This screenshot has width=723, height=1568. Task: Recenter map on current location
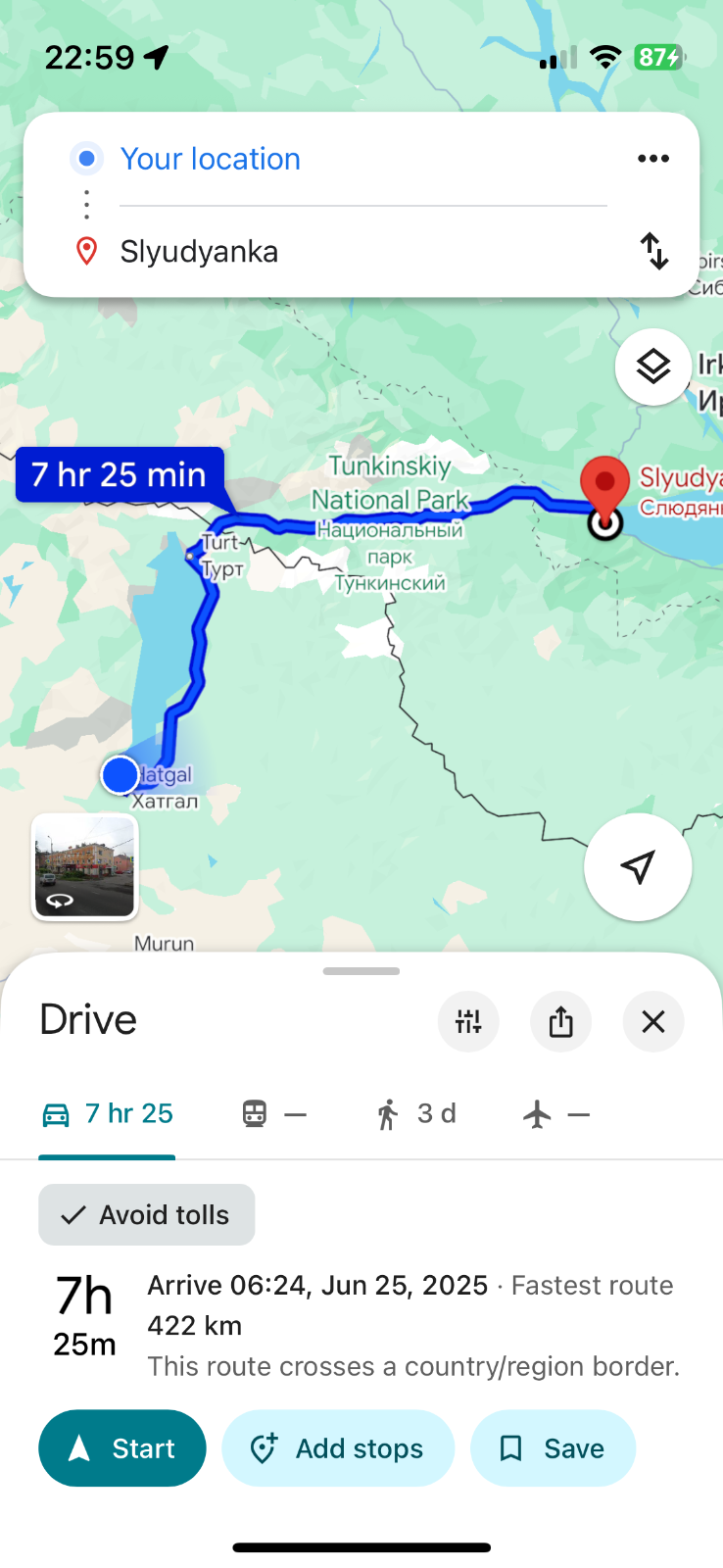pos(638,867)
